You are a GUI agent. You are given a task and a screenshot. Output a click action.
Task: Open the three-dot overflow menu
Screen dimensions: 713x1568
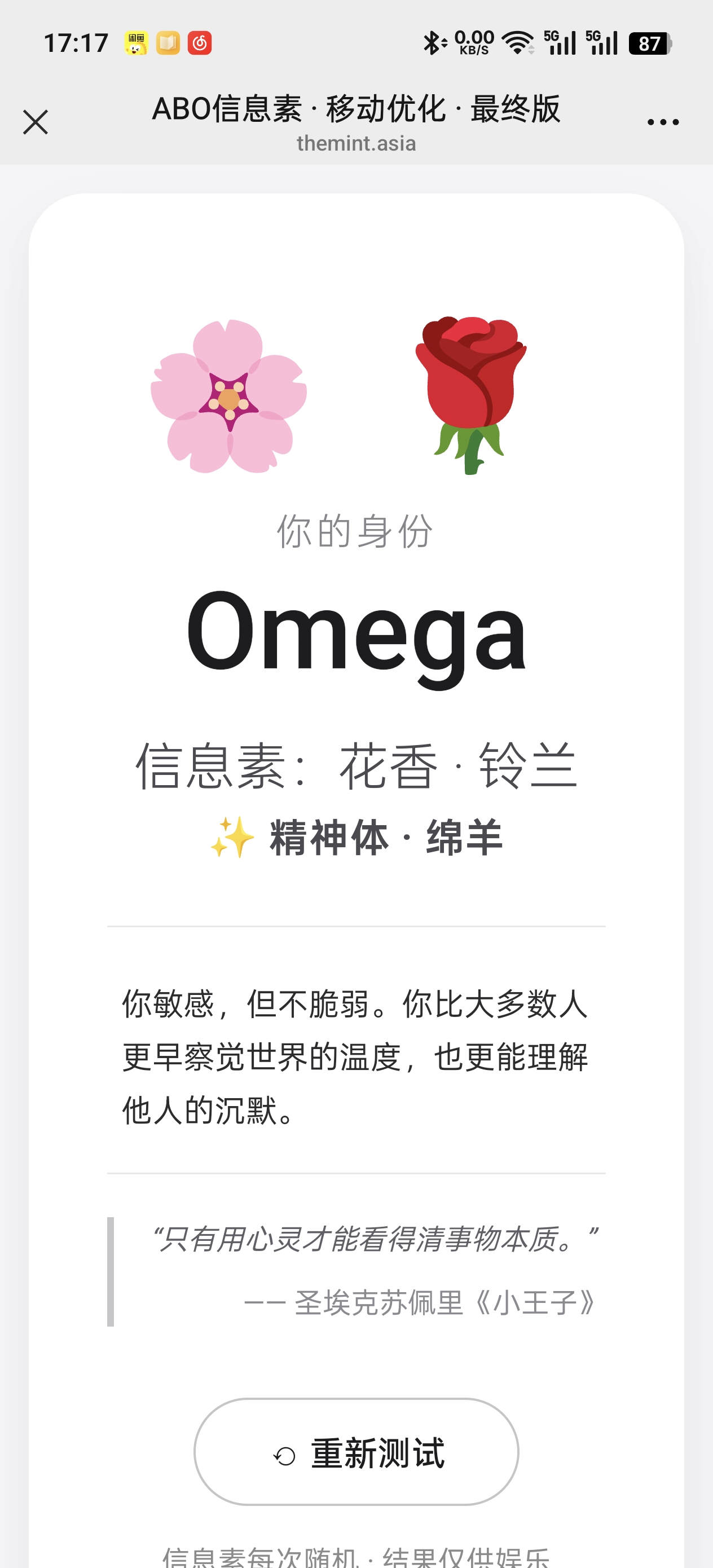(663, 122)
